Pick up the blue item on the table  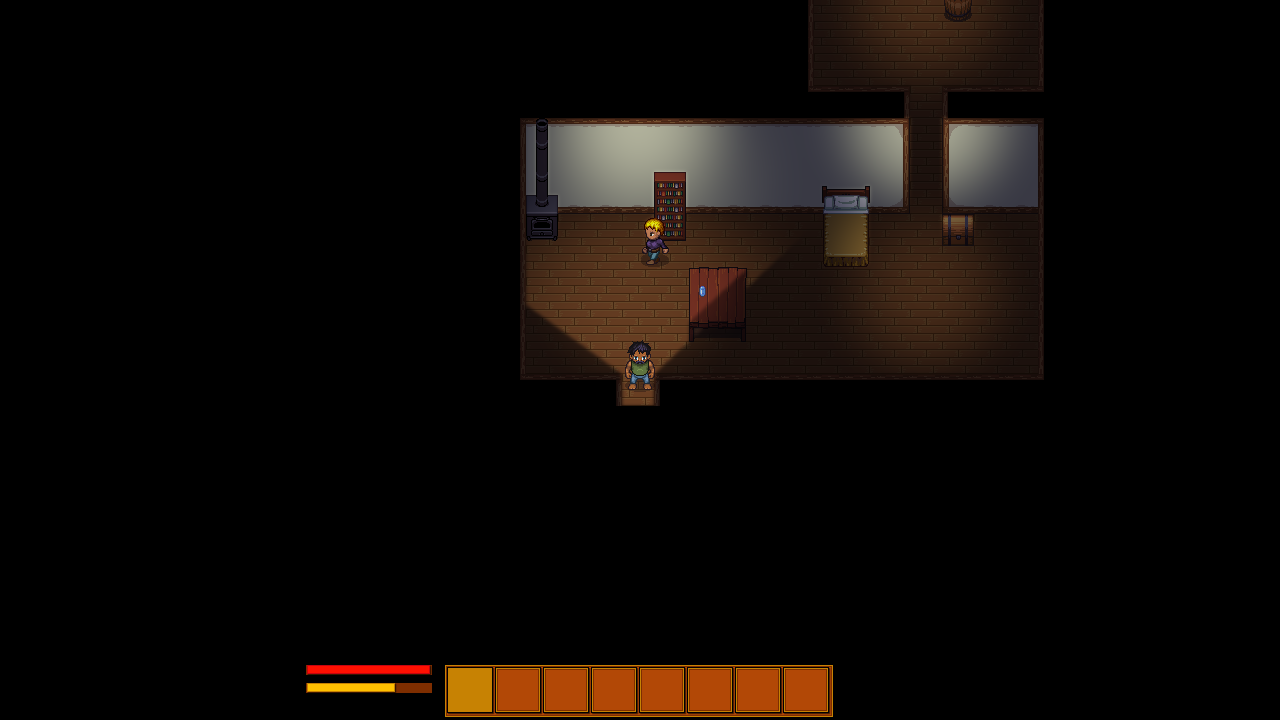point(702,291)
